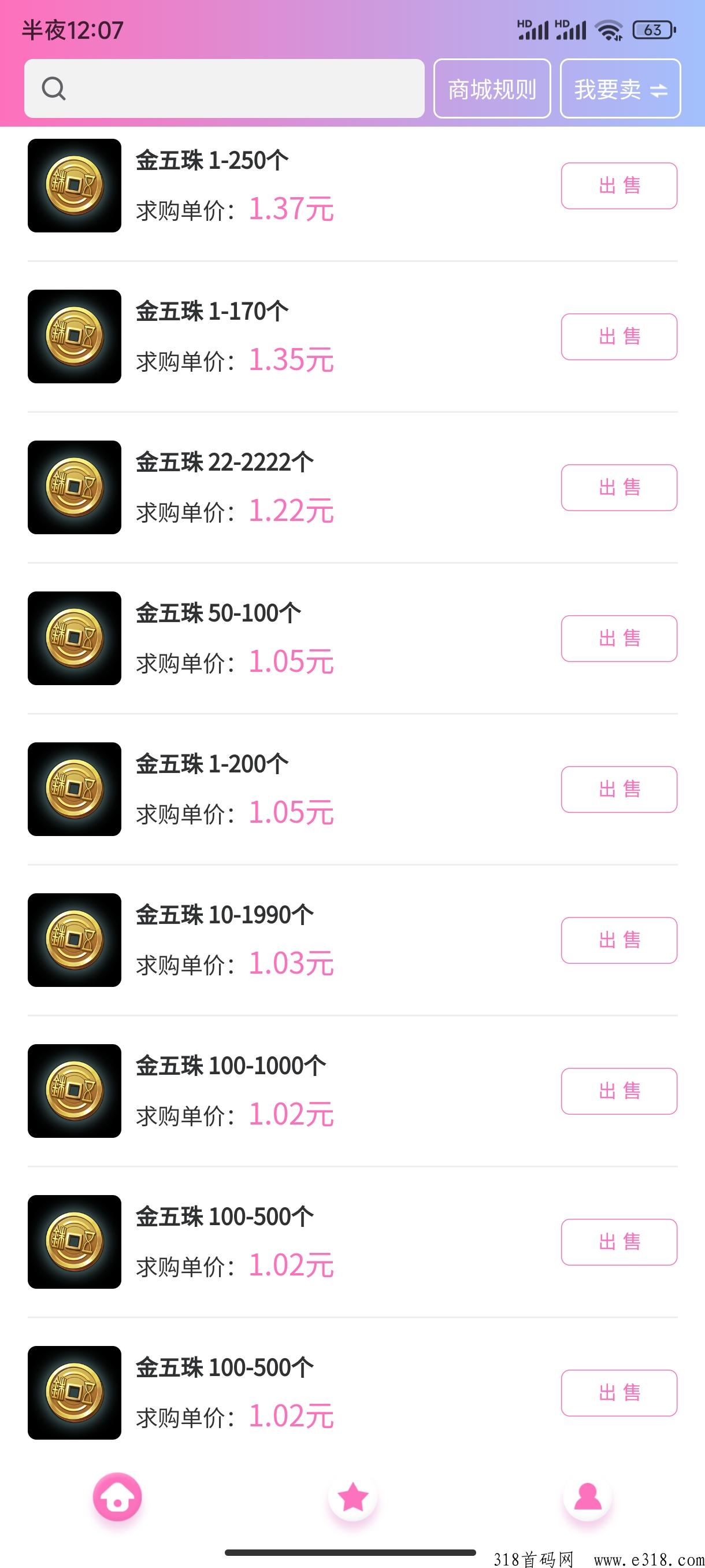Open the star tab in bottom bar

(353, 1497)
